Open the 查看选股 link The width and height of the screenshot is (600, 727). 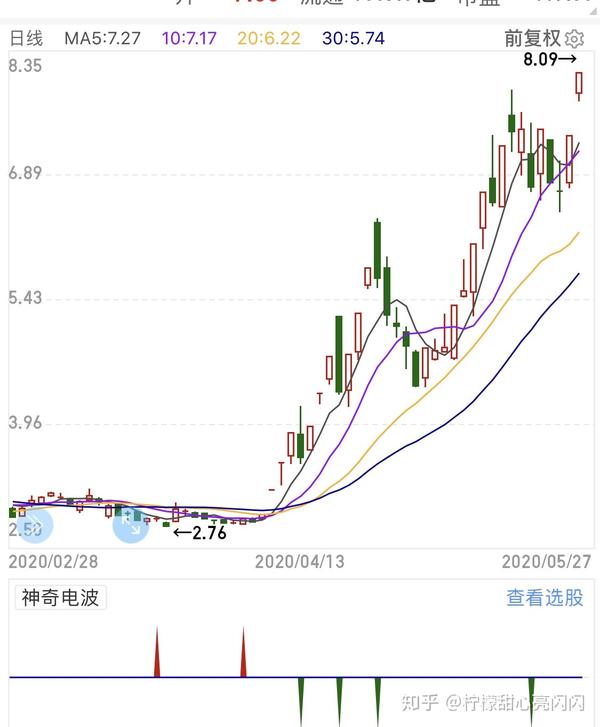click(544, 598)
